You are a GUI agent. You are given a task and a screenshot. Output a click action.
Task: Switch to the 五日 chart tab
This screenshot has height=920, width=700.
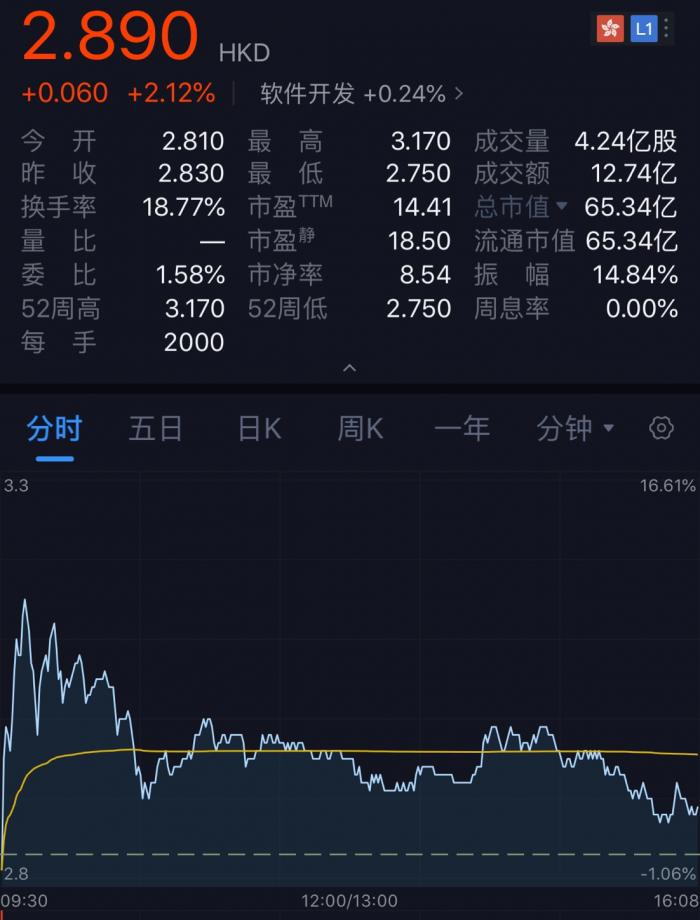pos(156,429)
